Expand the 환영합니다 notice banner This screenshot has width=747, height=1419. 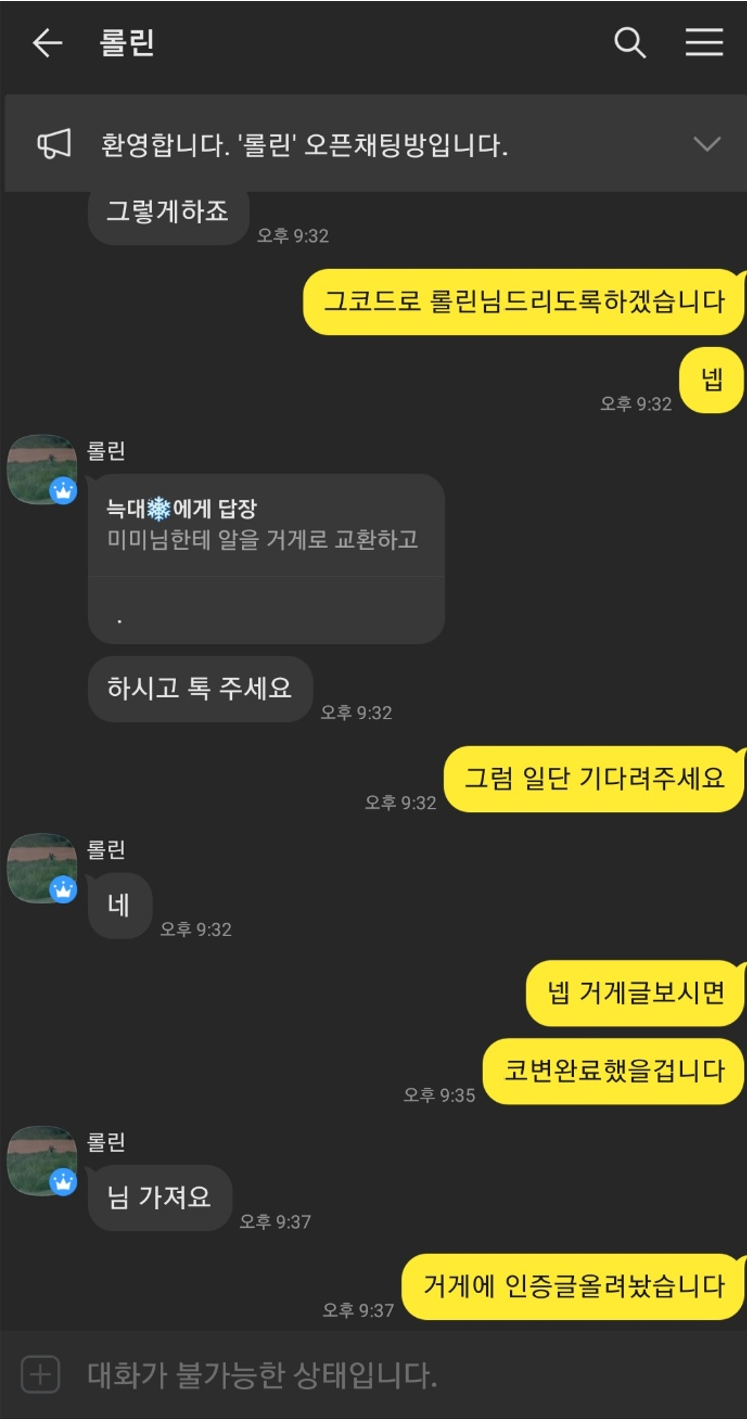pyautogui.click(x=706, y=144)
